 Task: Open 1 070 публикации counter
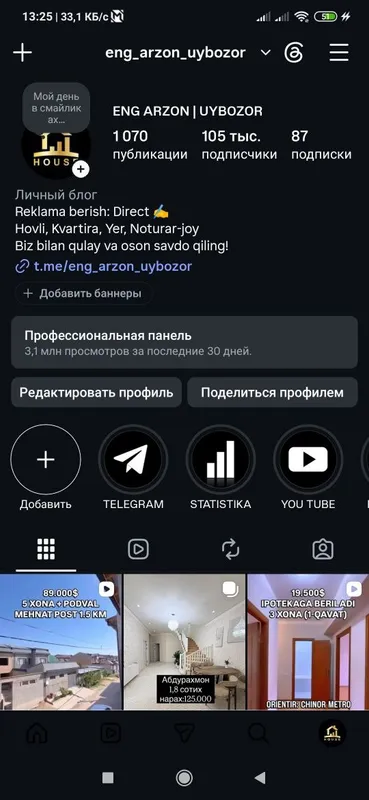point(150,145)
